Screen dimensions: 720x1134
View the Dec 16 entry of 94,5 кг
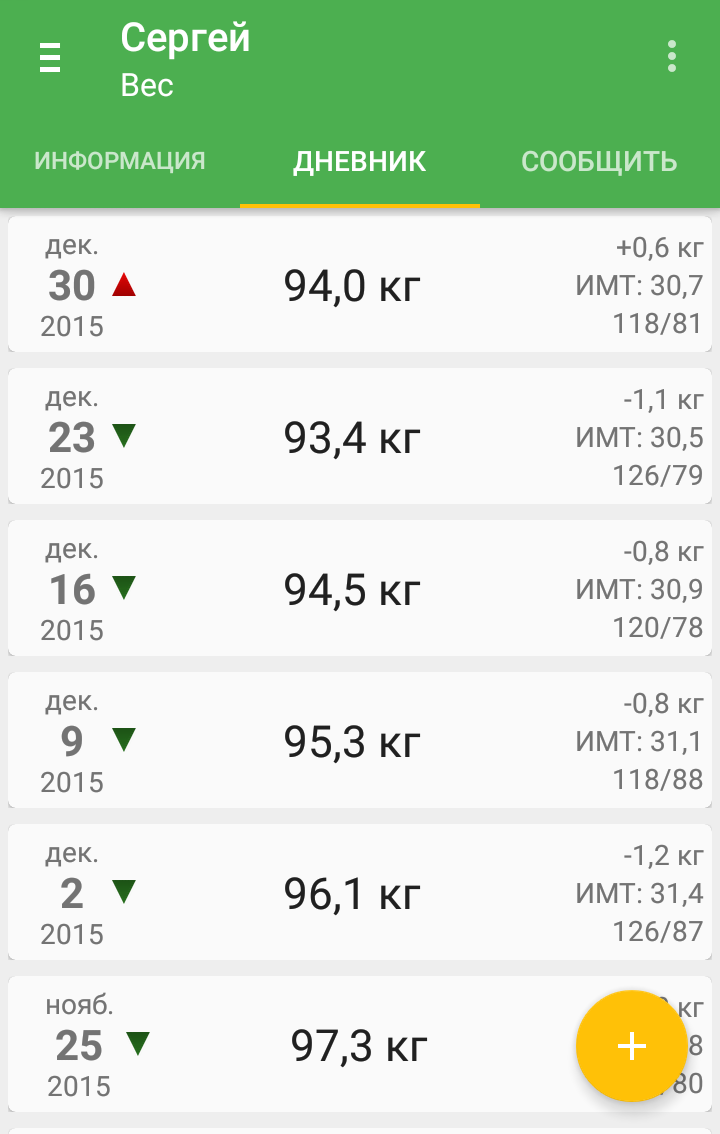pos(353,590)
